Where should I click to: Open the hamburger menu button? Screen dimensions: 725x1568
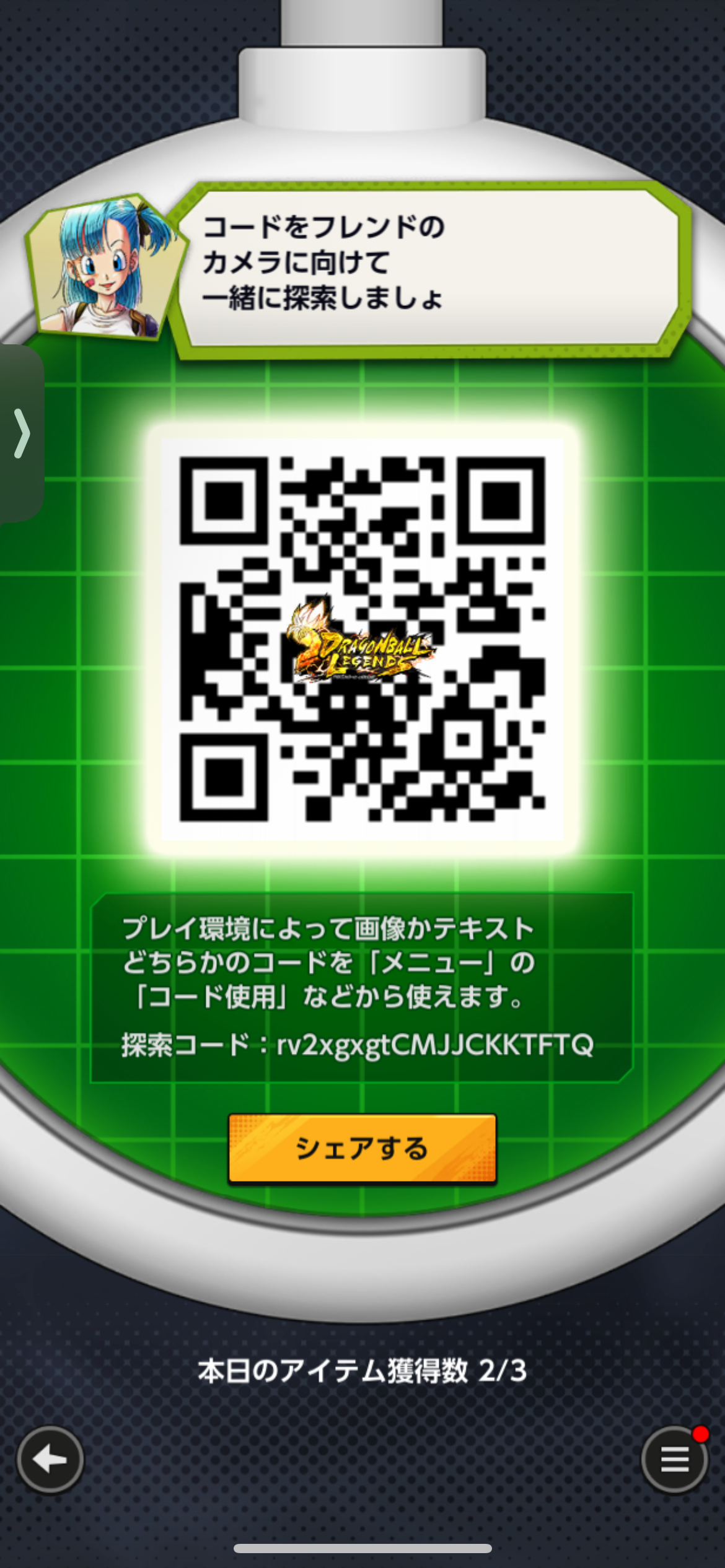coord(675,1460)
